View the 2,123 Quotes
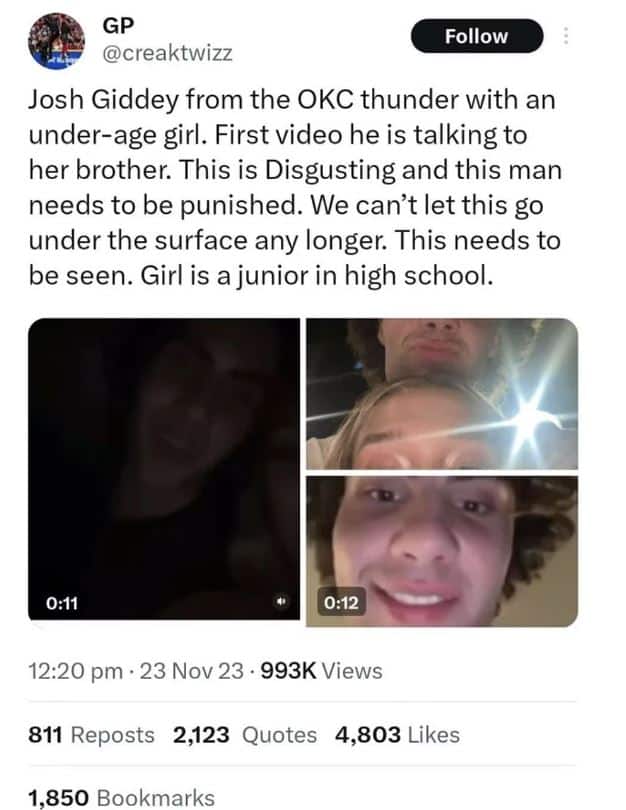This screenshot has width=626, height=810. pyautogui.click(x=245, y=735)
